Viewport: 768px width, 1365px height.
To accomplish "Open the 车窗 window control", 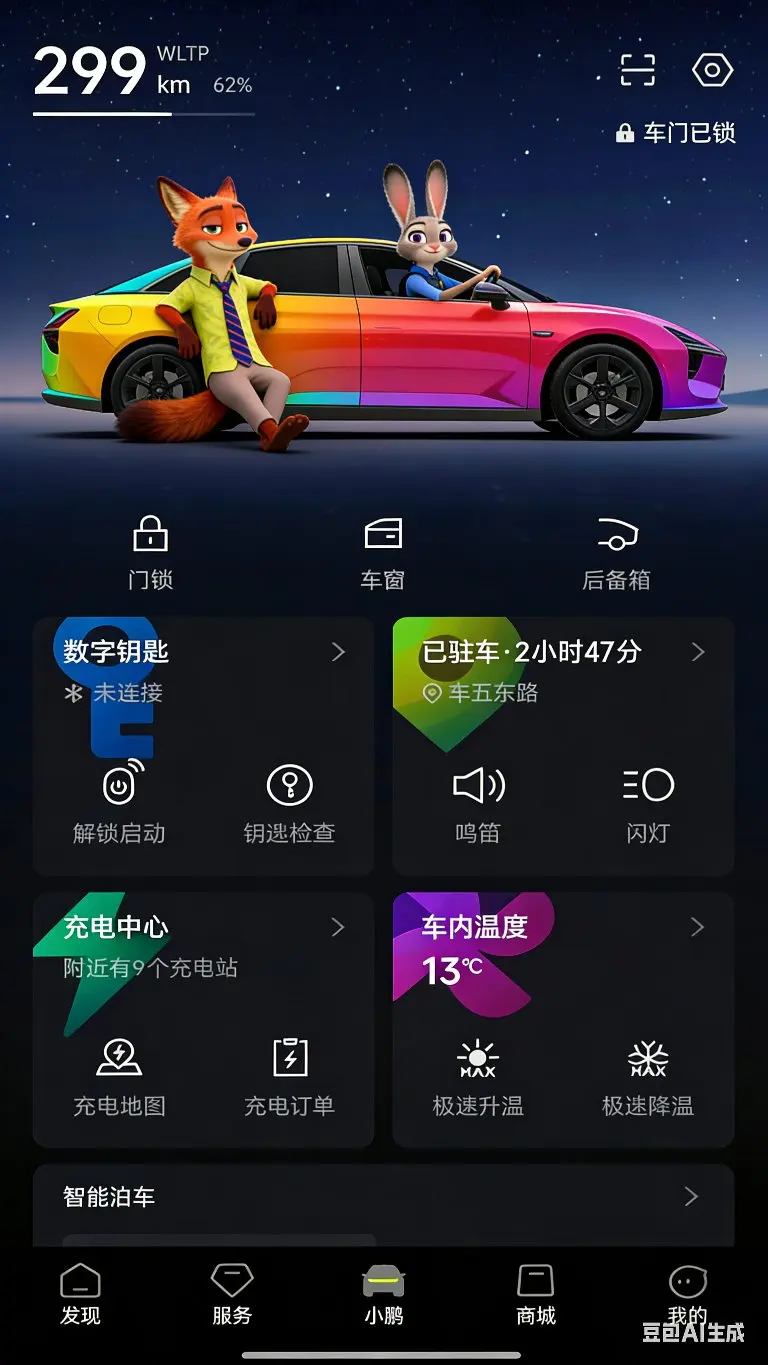I will click(383, 552).
